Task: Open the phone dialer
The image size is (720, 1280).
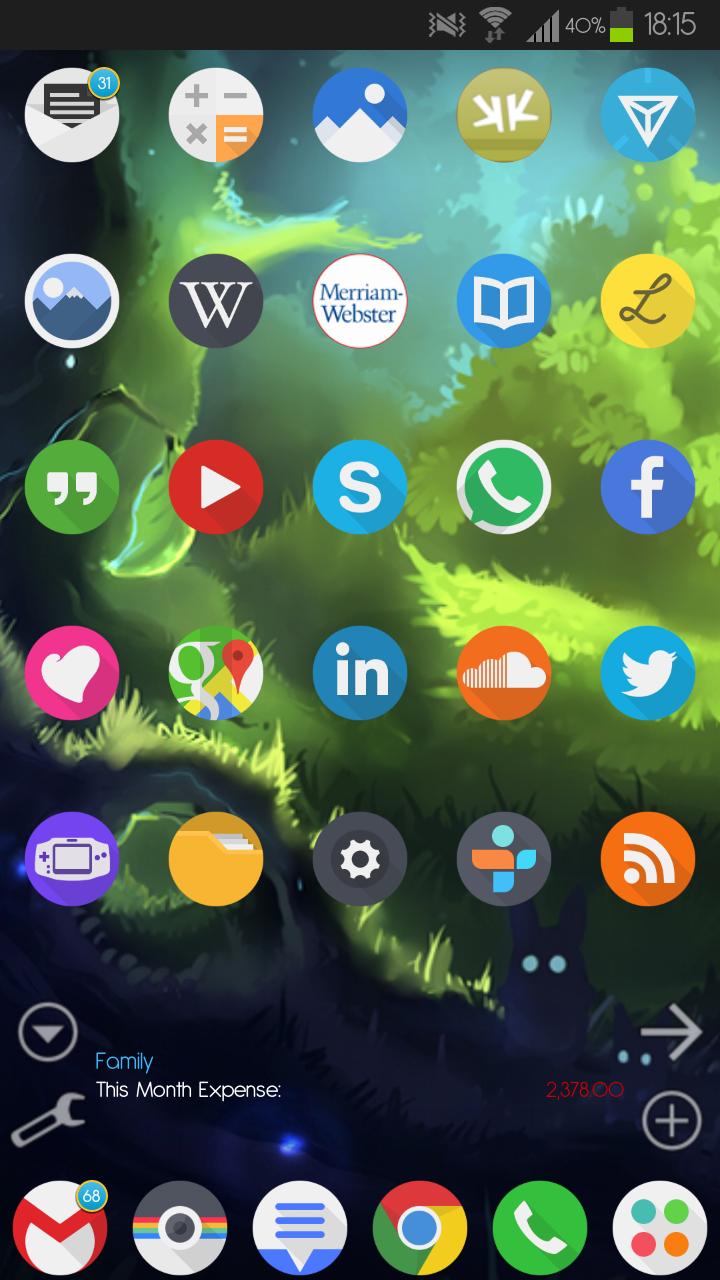Action: (x=540, y=1228)
